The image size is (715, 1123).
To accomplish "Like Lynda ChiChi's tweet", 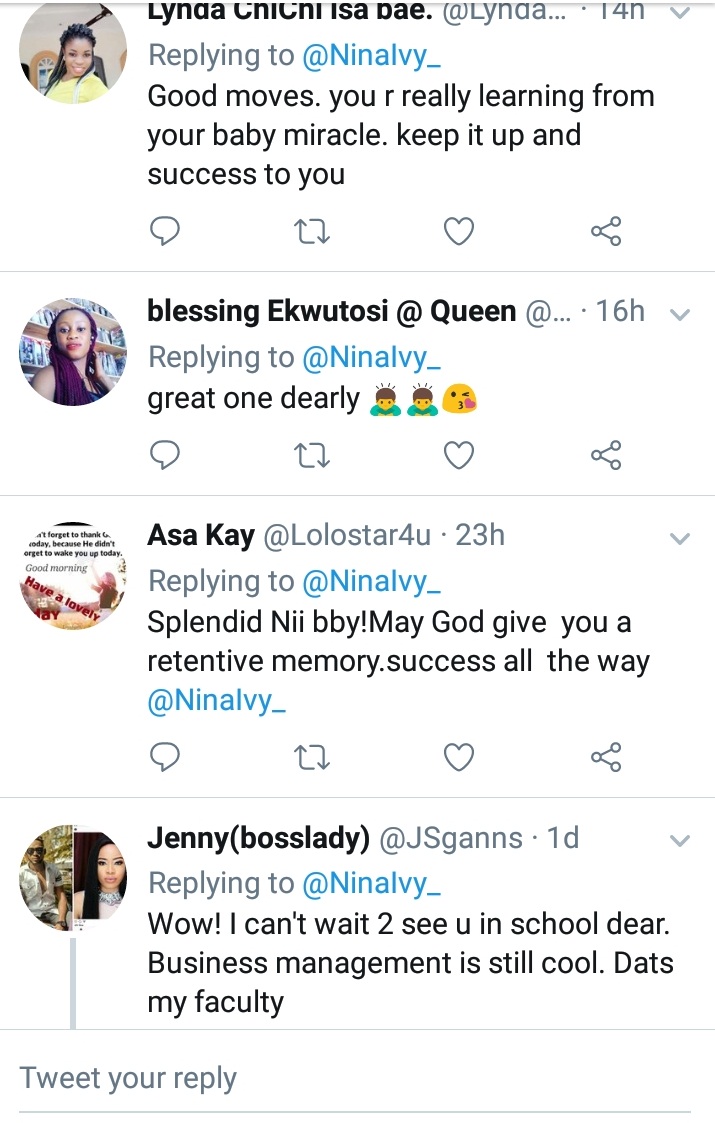I will pyautogui.click(x=458, y=233).
